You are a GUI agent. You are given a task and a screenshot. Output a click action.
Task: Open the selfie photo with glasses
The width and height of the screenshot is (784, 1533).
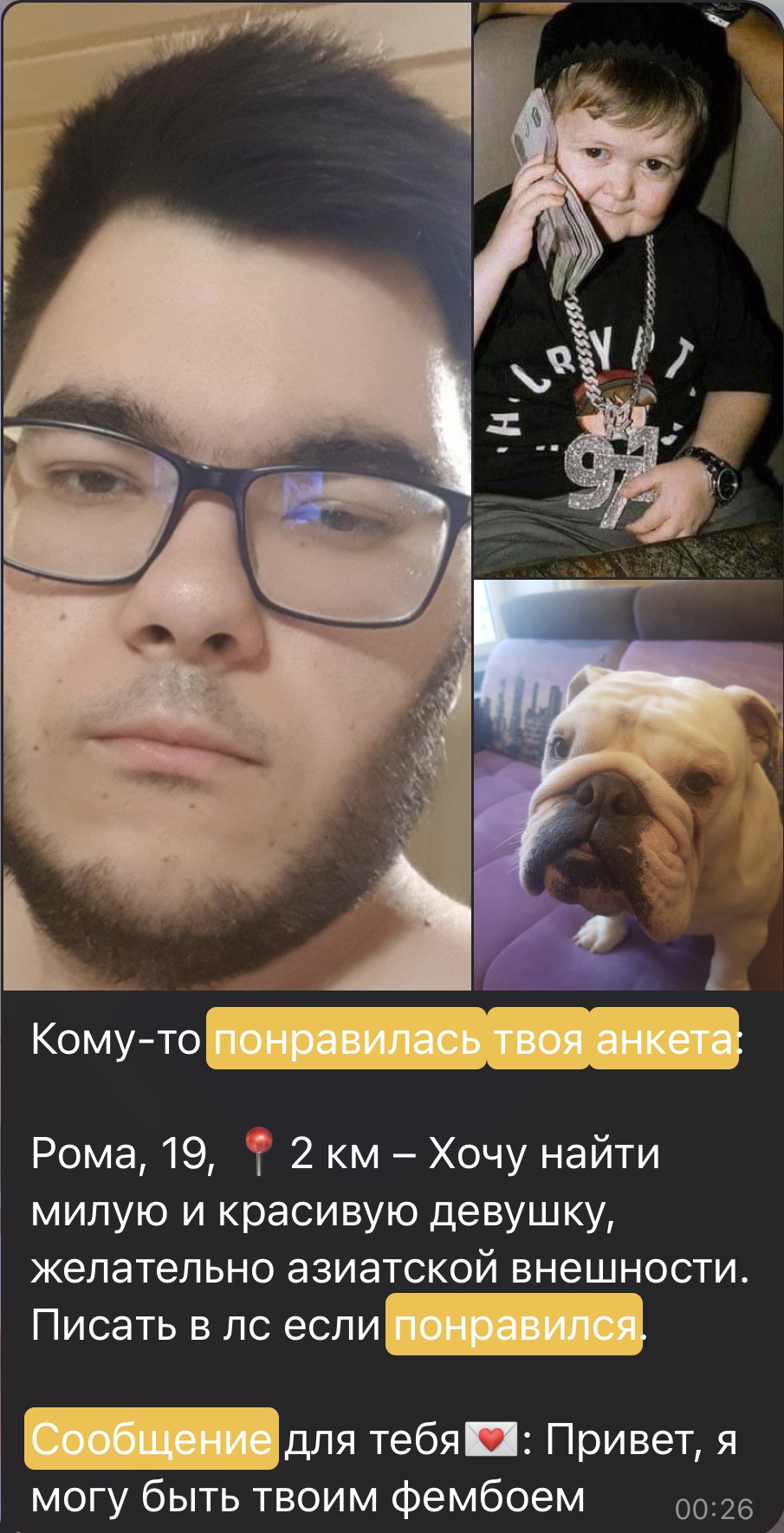236,495
